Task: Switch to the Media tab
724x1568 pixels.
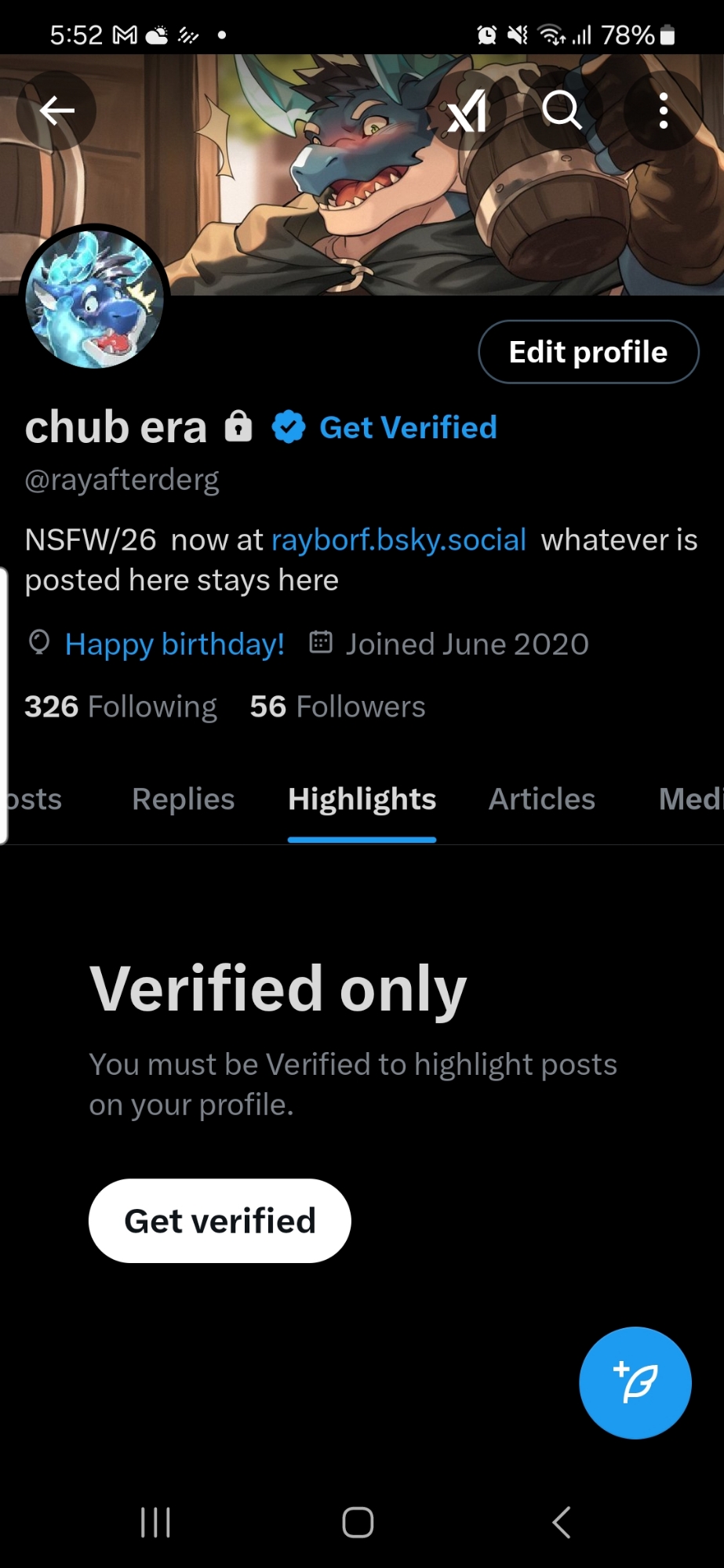Action: click(x=690, y=800)
